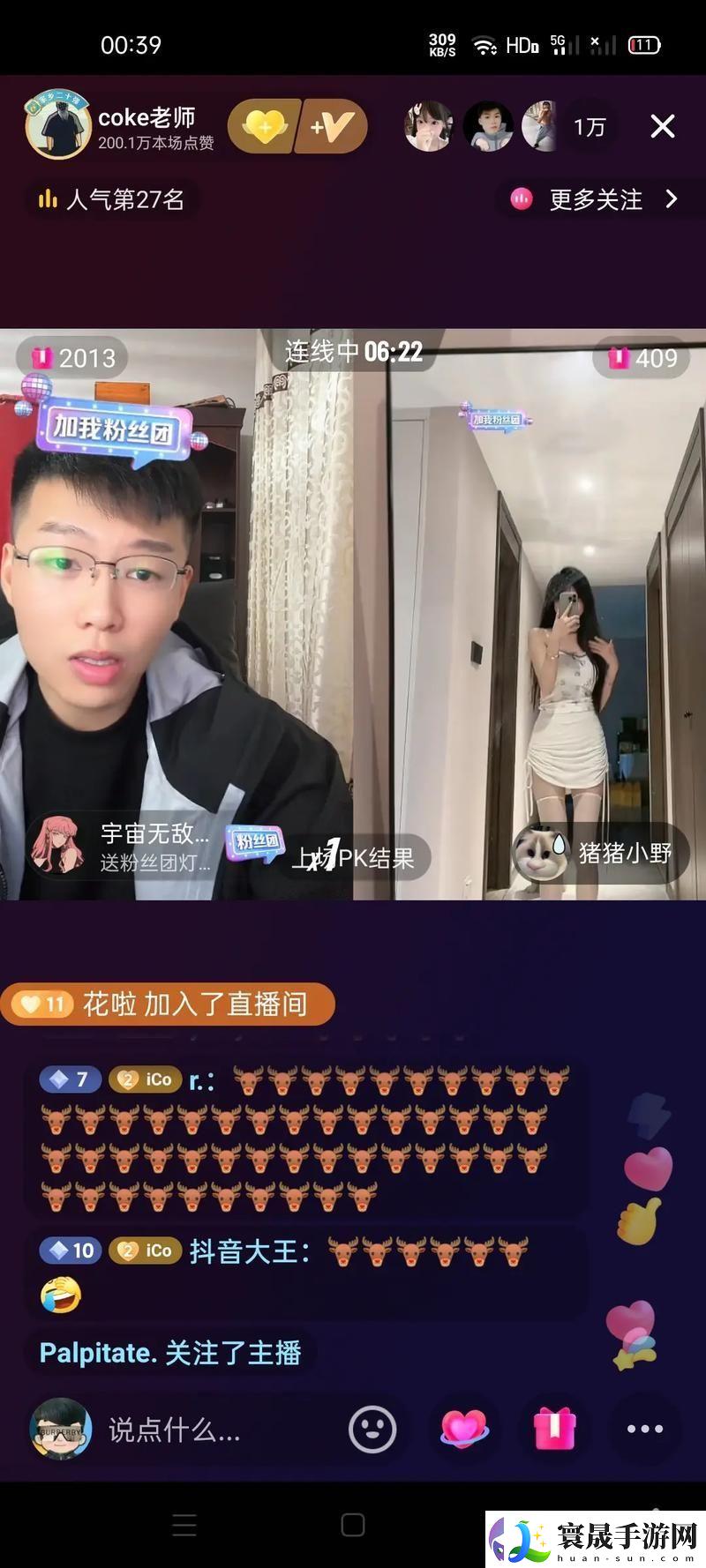Open 人气第27名 popularity ranking
Image resolution: width=706 pixels, height=1568 pixels.
tap(112, 199)
